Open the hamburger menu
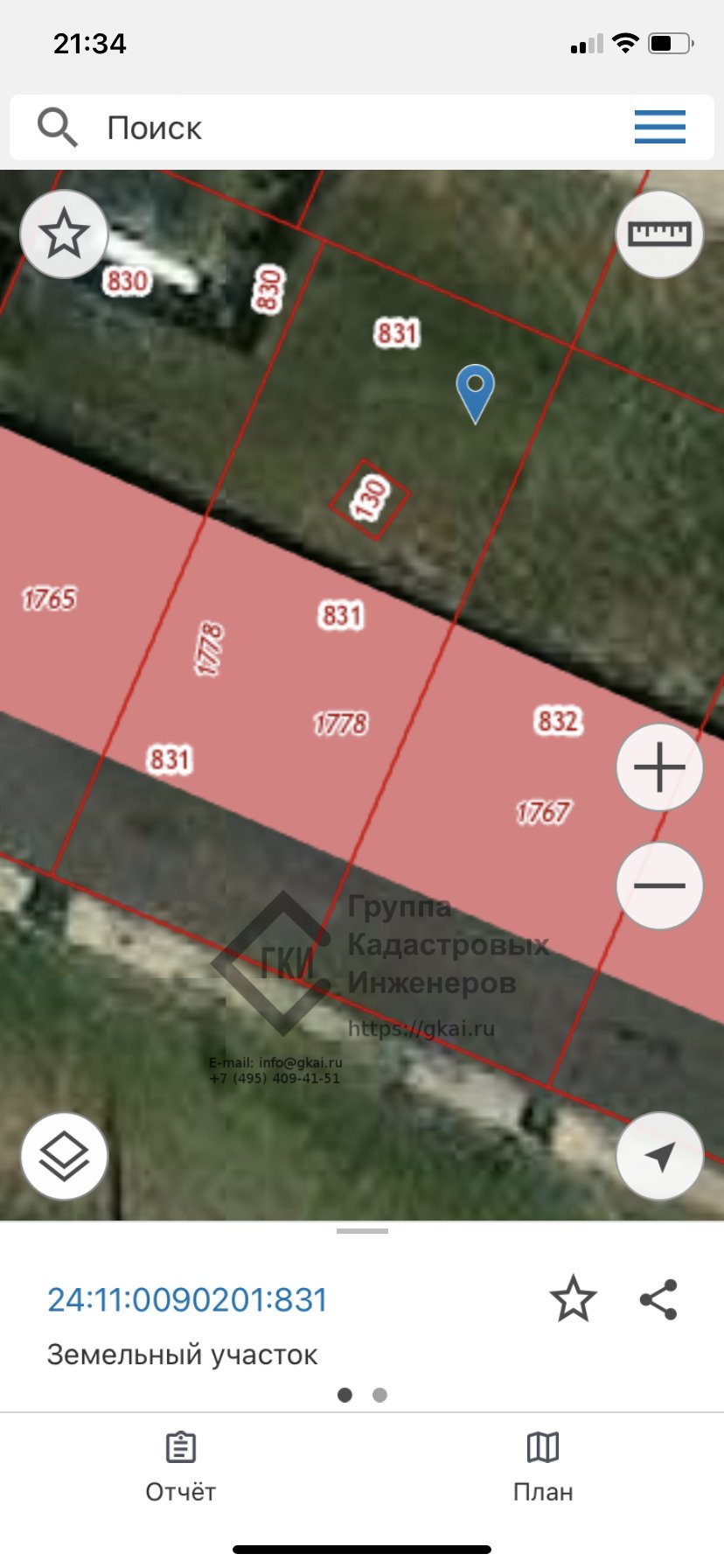This screenshot has width=724, height=1568. pos(659,128)
